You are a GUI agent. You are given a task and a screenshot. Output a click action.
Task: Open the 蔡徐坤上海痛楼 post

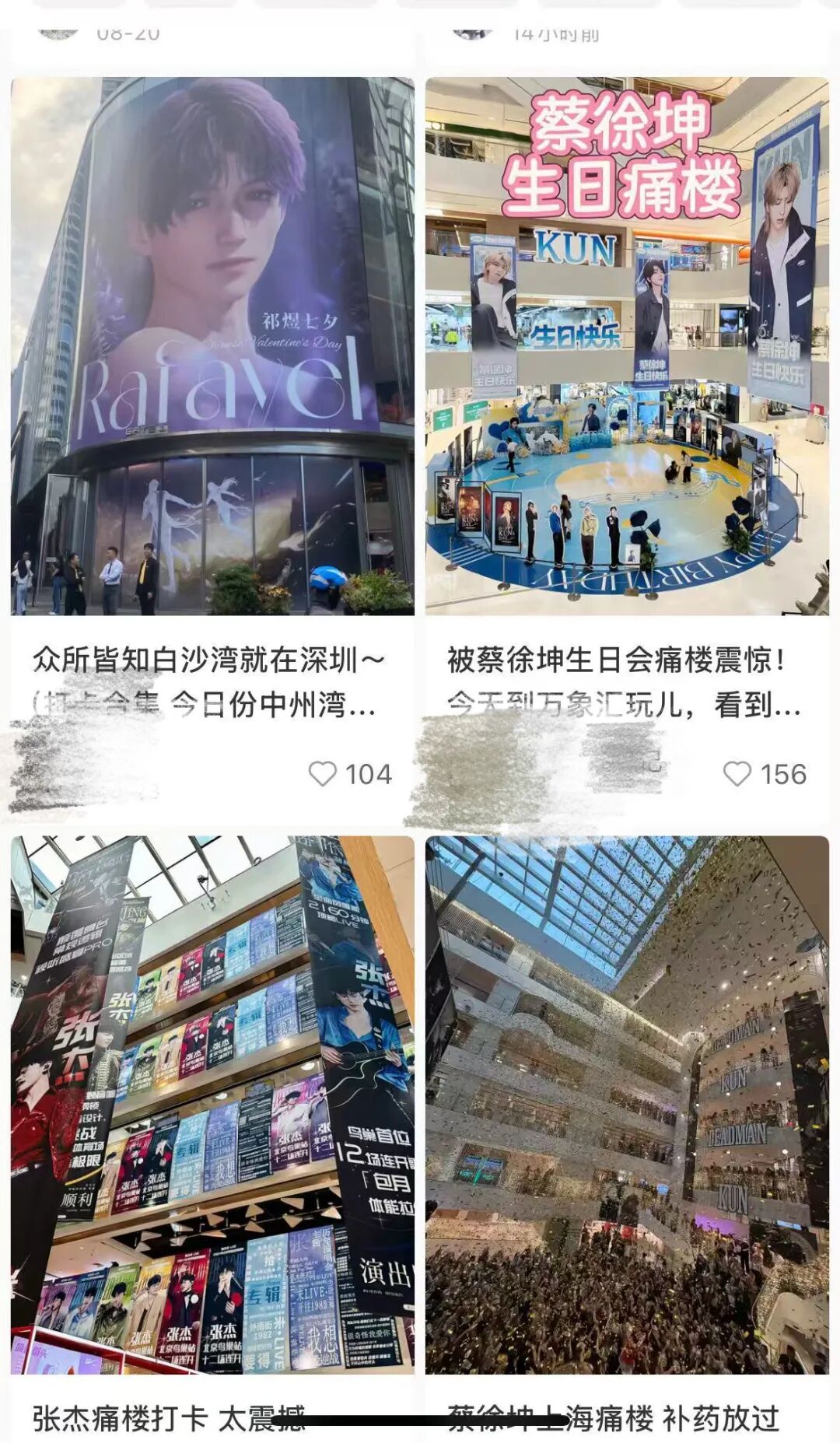coord(627,1105)
